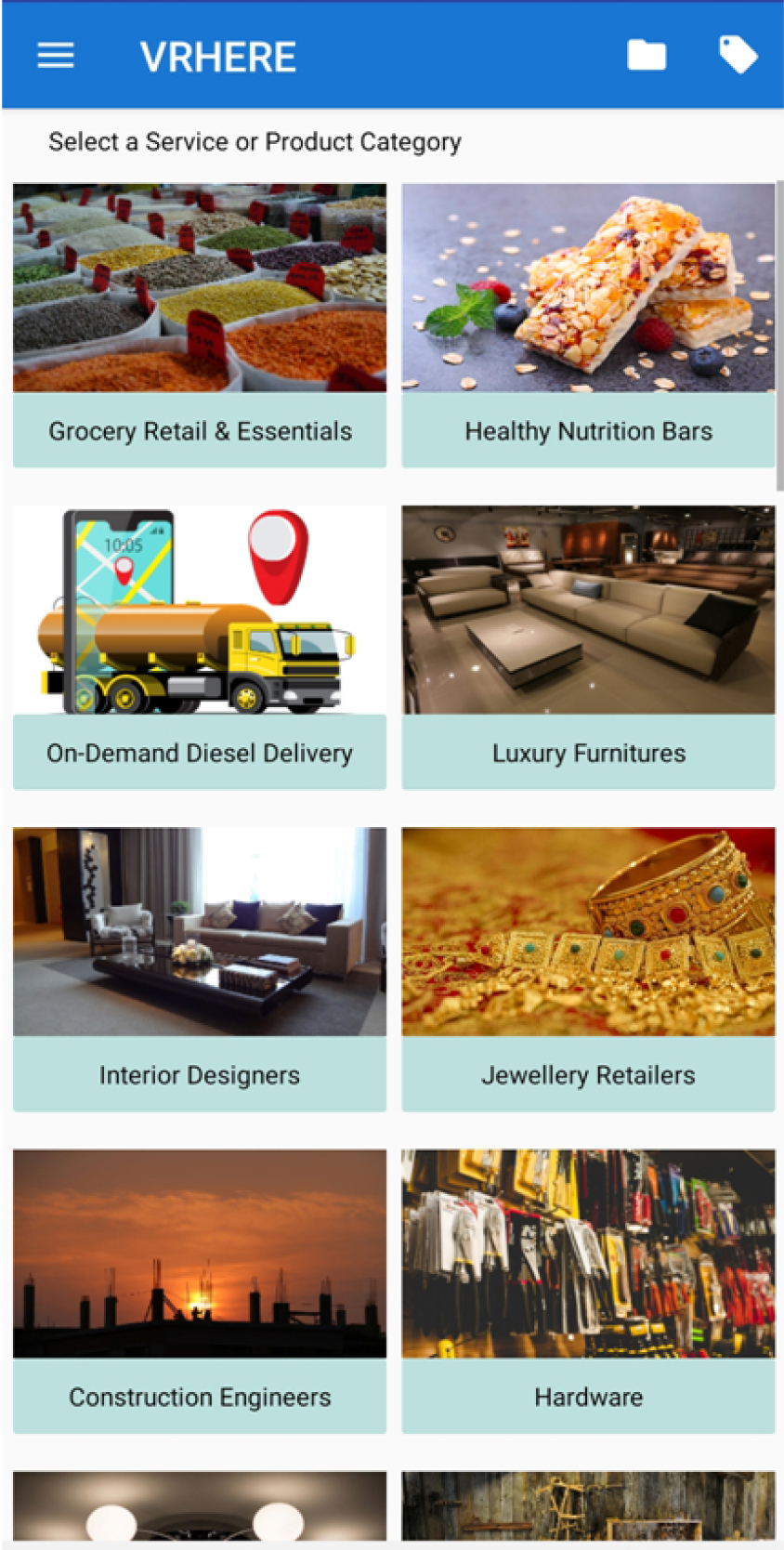Open the hamburger navigation menu
The width and height of the screenshot is (784, 1550).
tap(56, 57)
